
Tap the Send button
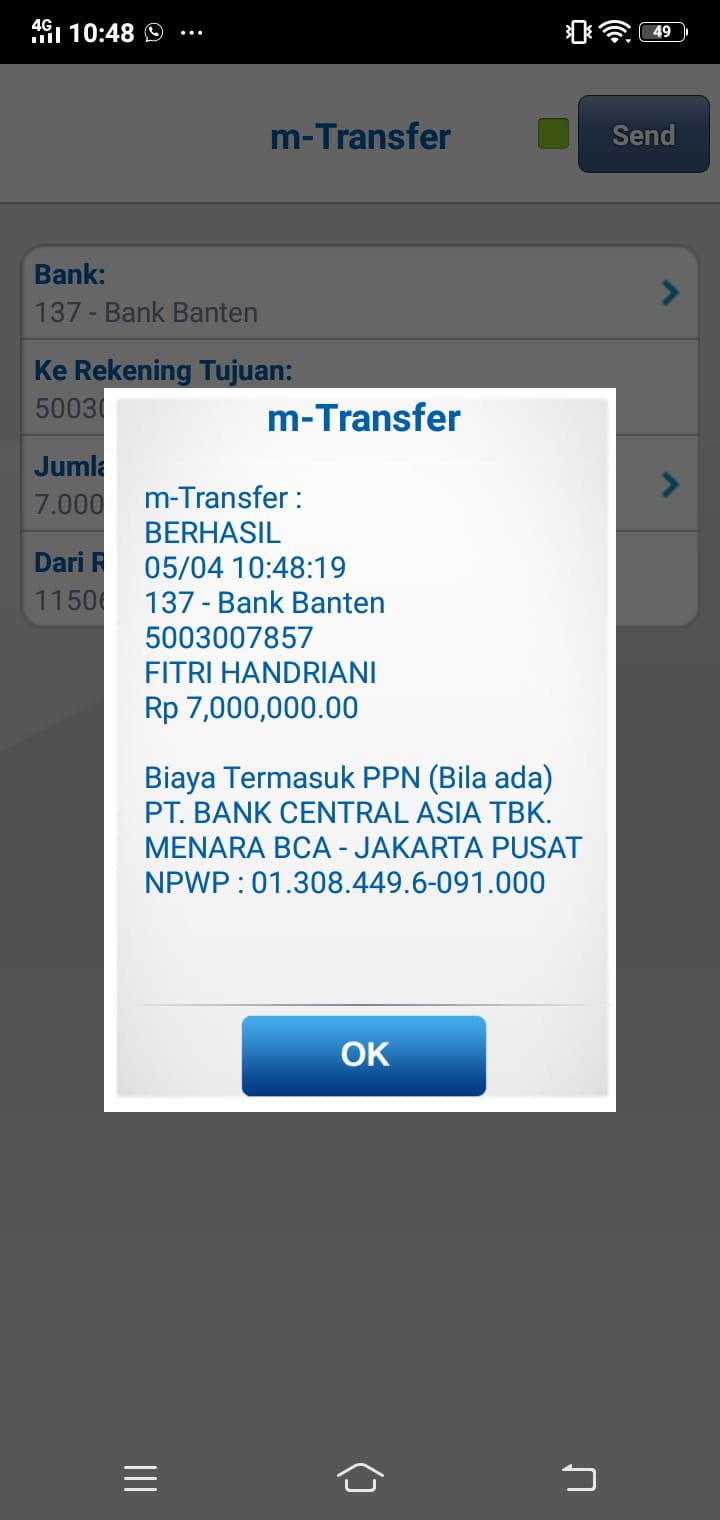click(x=643, y=135)
